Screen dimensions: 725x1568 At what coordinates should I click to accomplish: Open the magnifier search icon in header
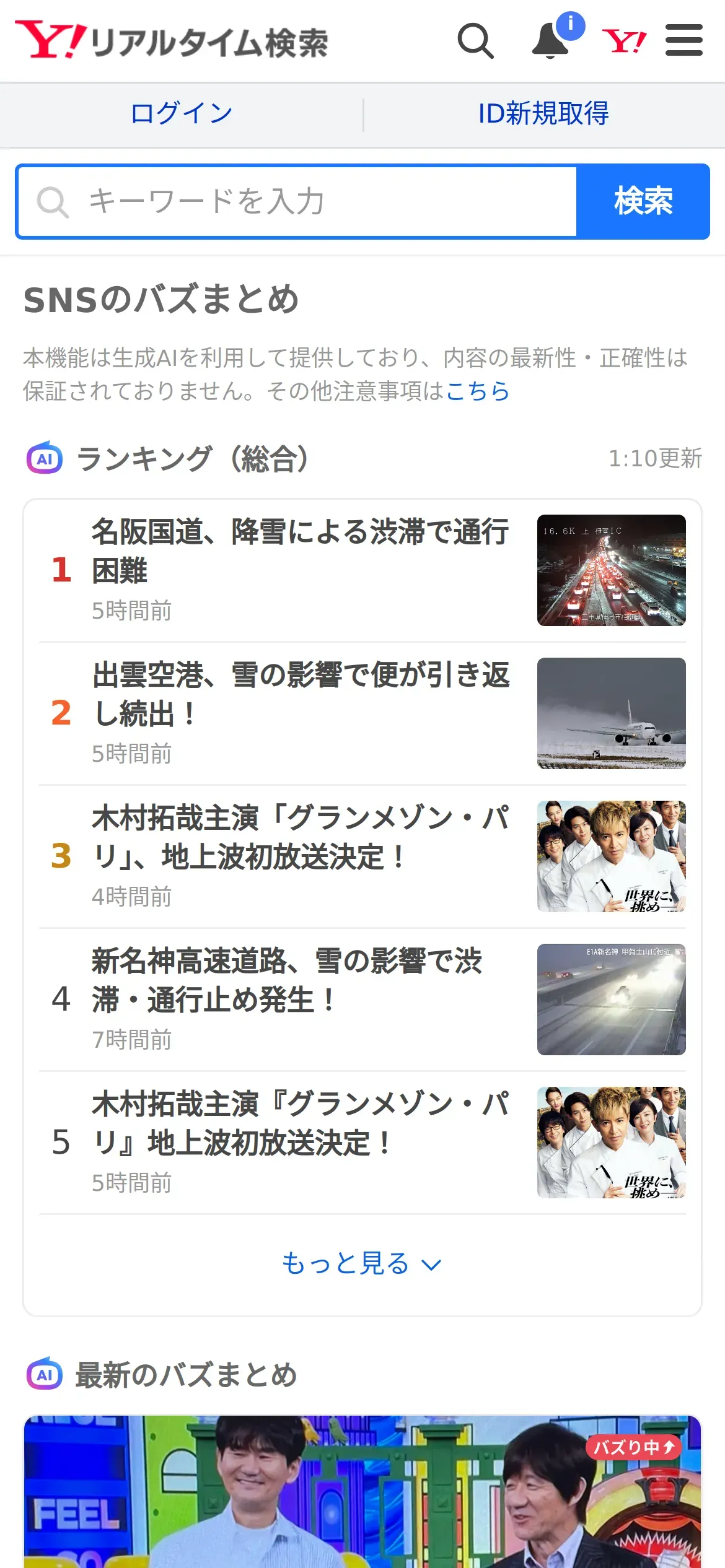click(x=475, y=41)
